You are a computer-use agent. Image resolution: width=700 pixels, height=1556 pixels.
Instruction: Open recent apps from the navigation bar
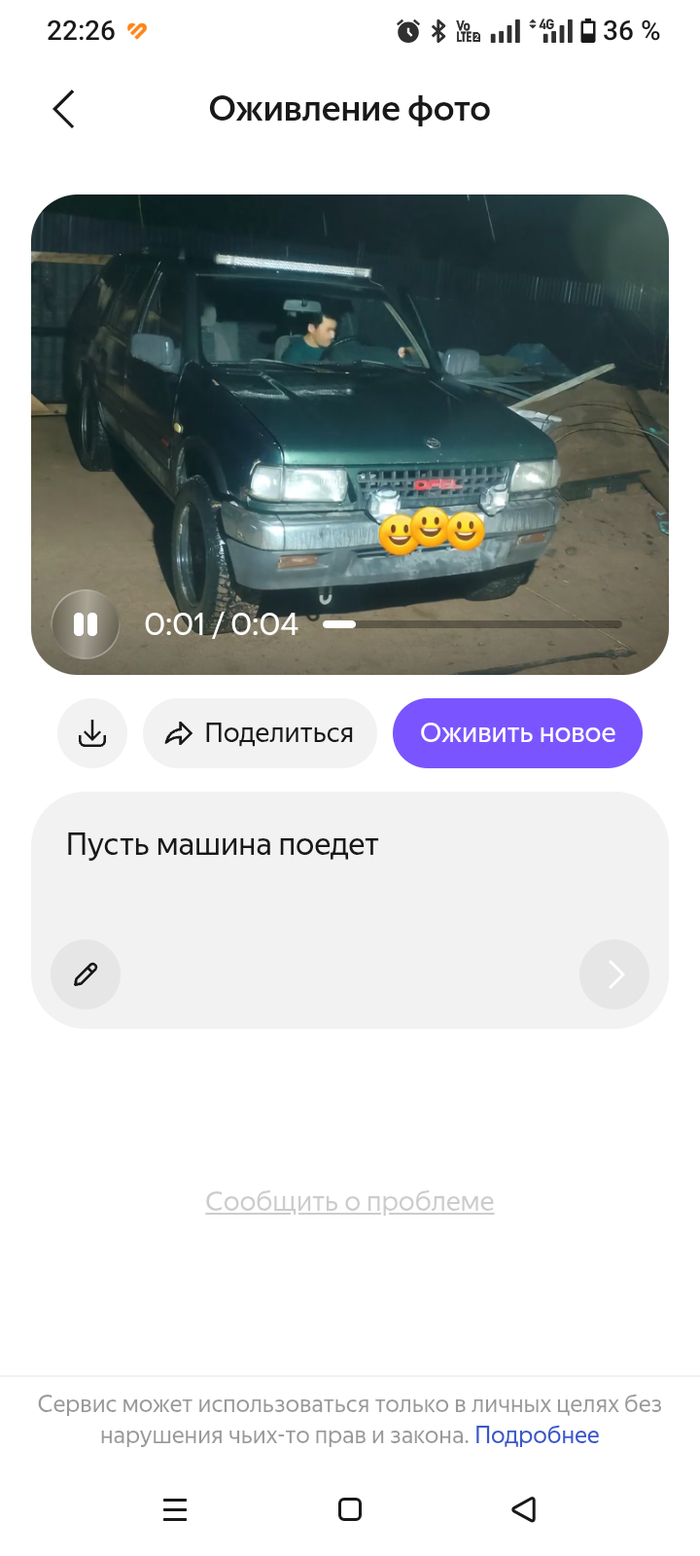tap(175, 1509)
